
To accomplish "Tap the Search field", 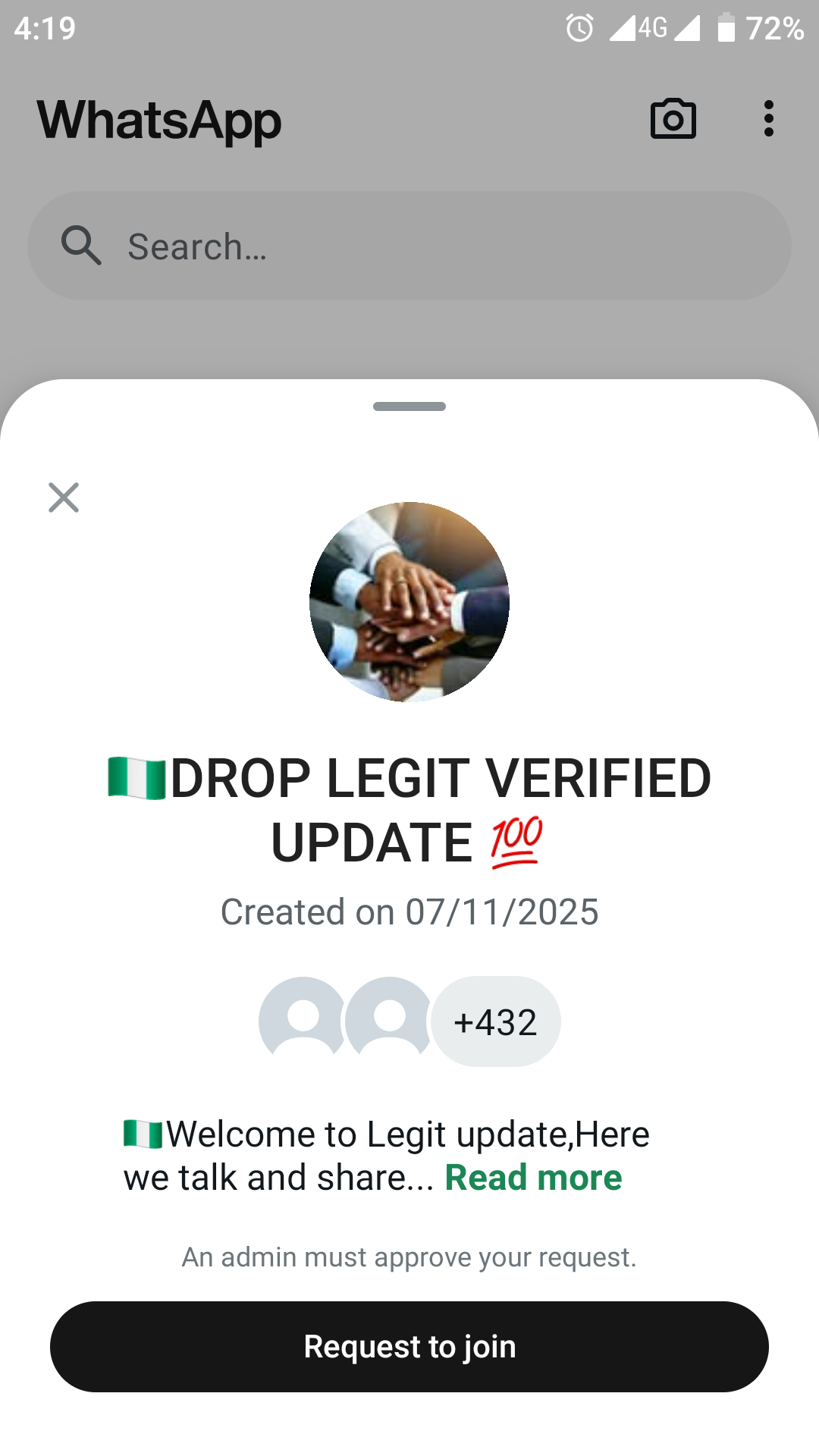I will (409, 246).
